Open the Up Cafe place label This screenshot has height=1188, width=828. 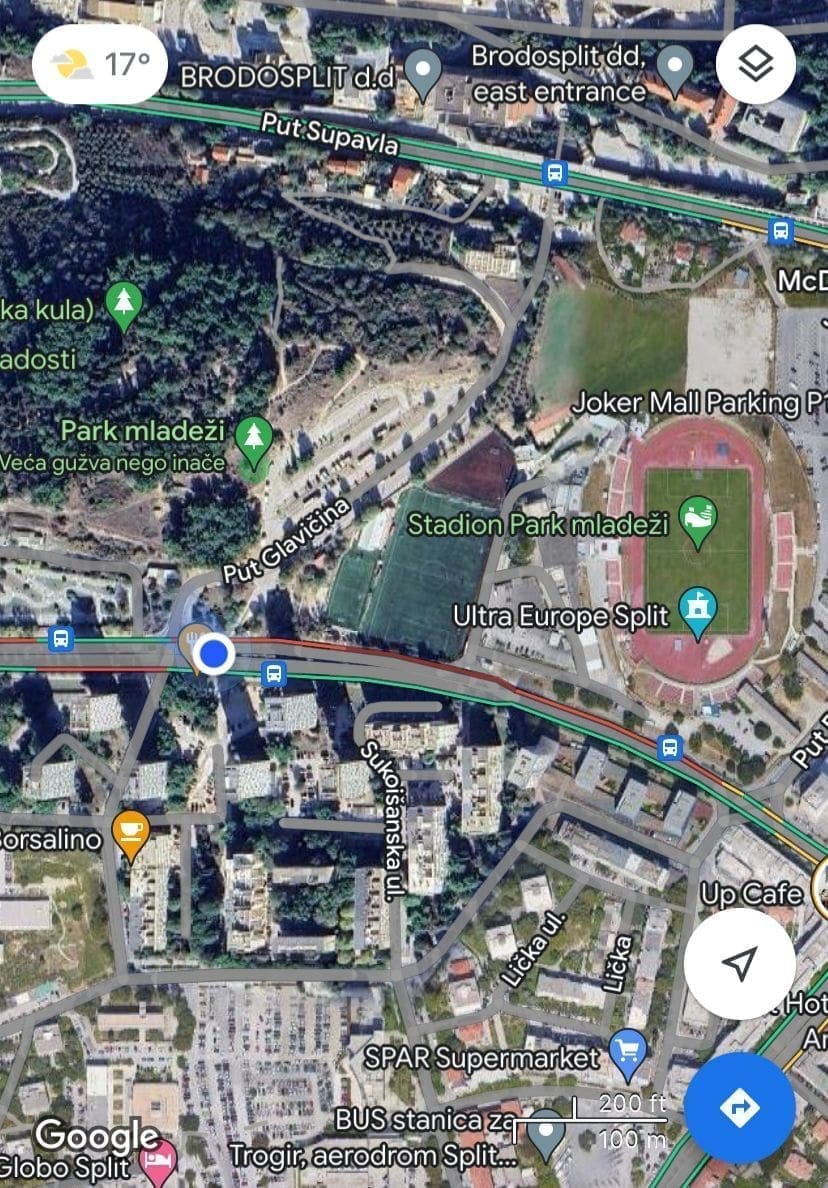point(753,891)
